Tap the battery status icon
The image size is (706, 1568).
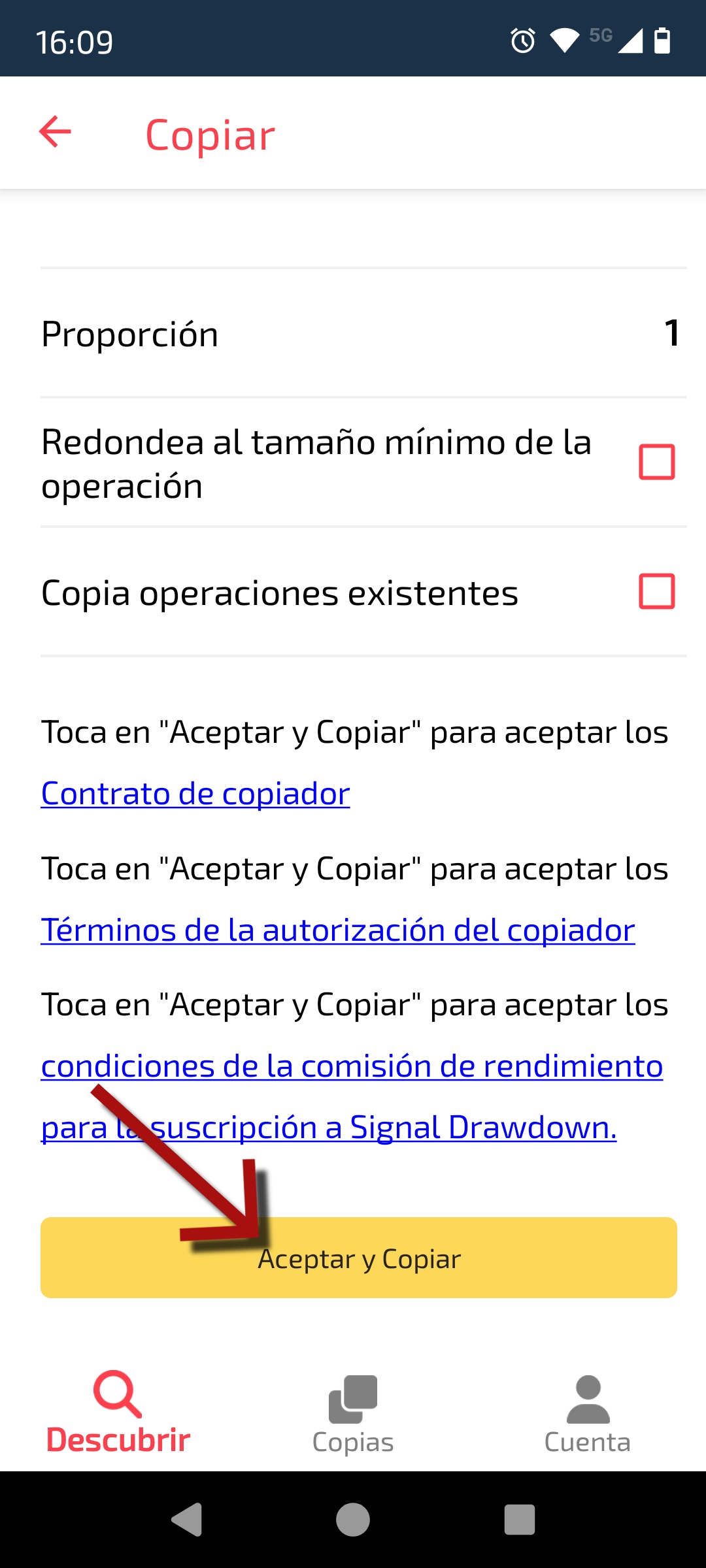click(x=662, y=39)
